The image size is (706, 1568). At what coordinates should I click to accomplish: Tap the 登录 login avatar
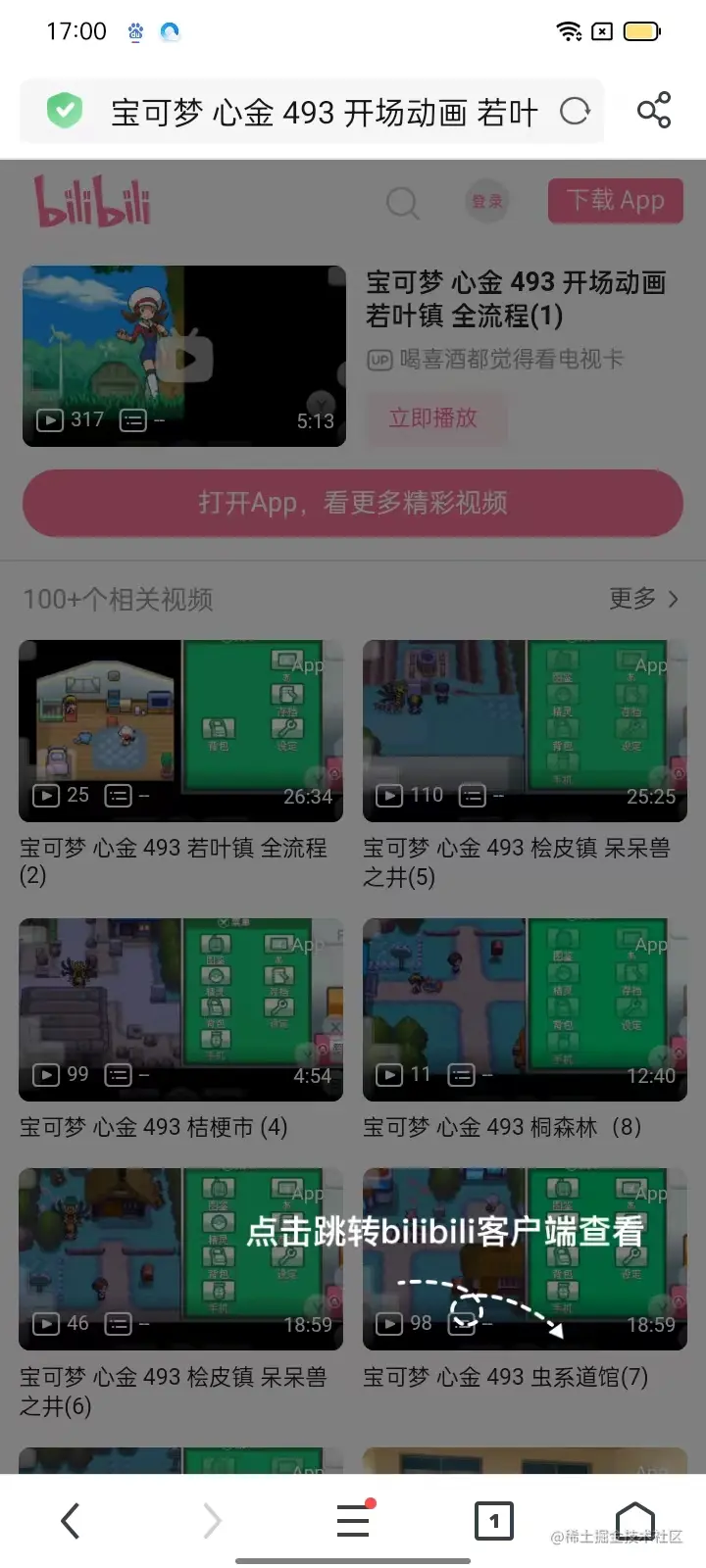point(486,202)
